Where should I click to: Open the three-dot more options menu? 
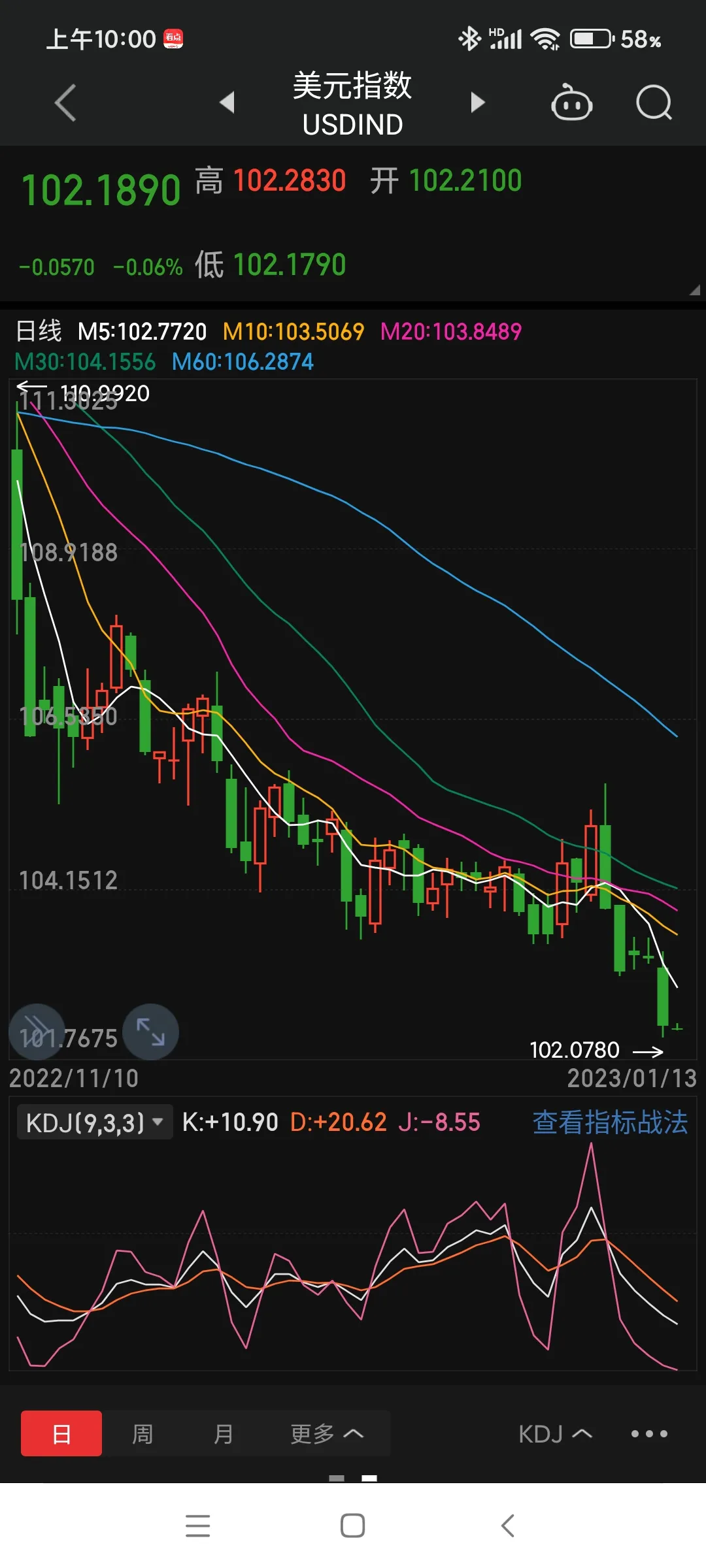pos(649,1433)
